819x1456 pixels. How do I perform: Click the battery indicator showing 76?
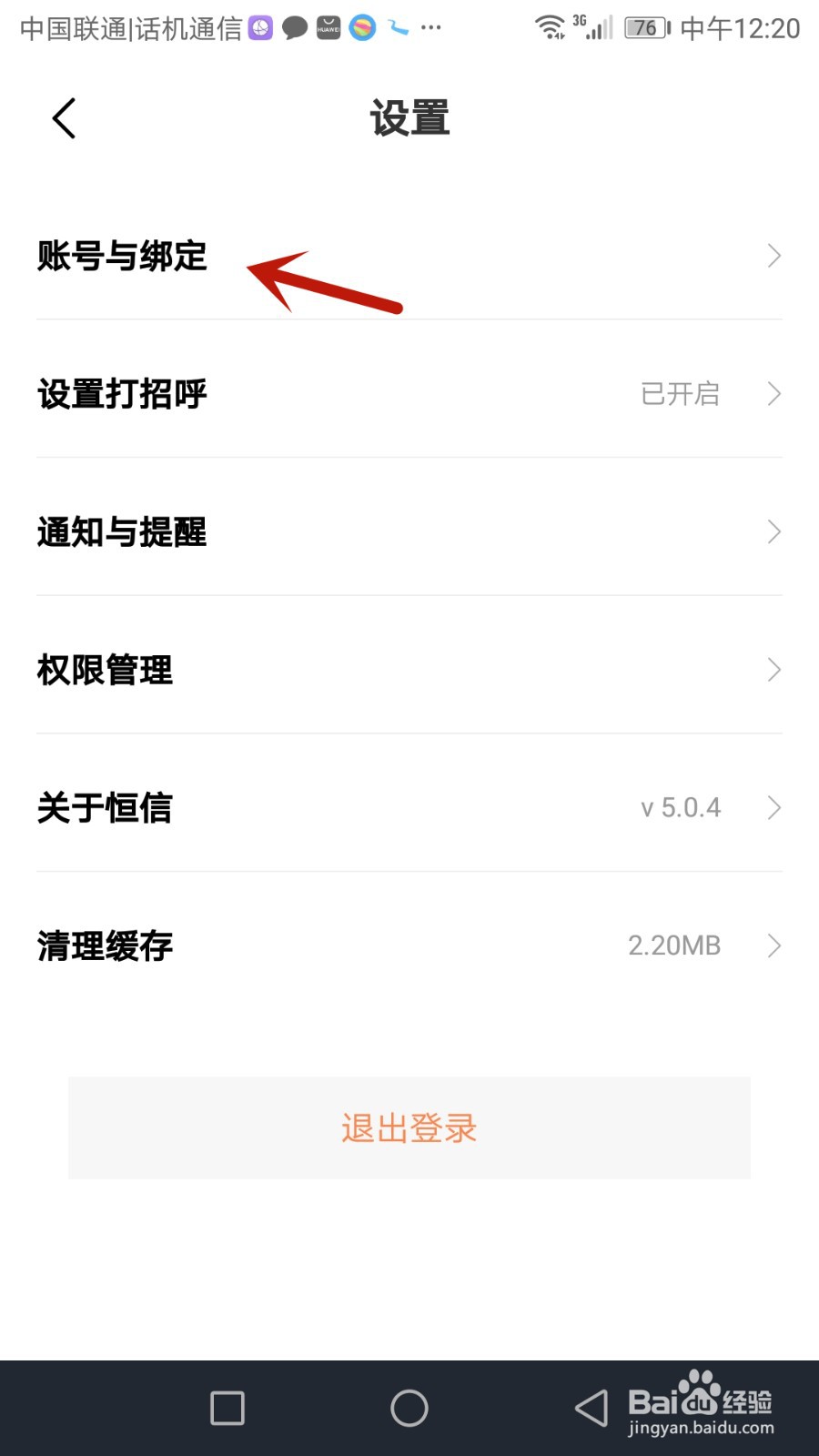coord(644,28)
